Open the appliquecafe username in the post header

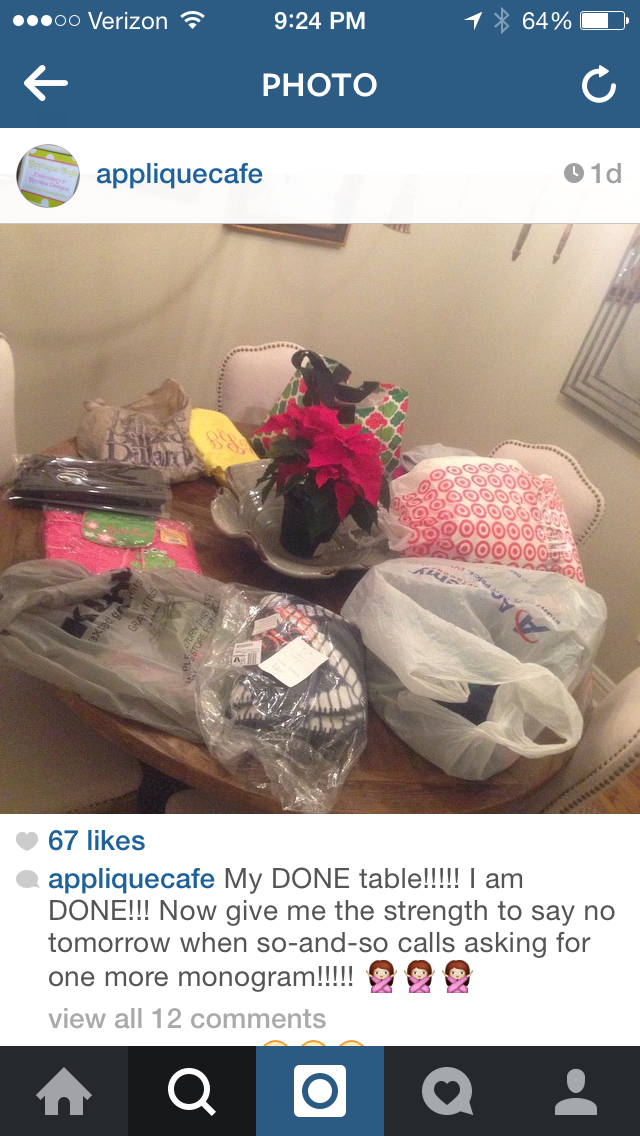(x=179, y=174)
